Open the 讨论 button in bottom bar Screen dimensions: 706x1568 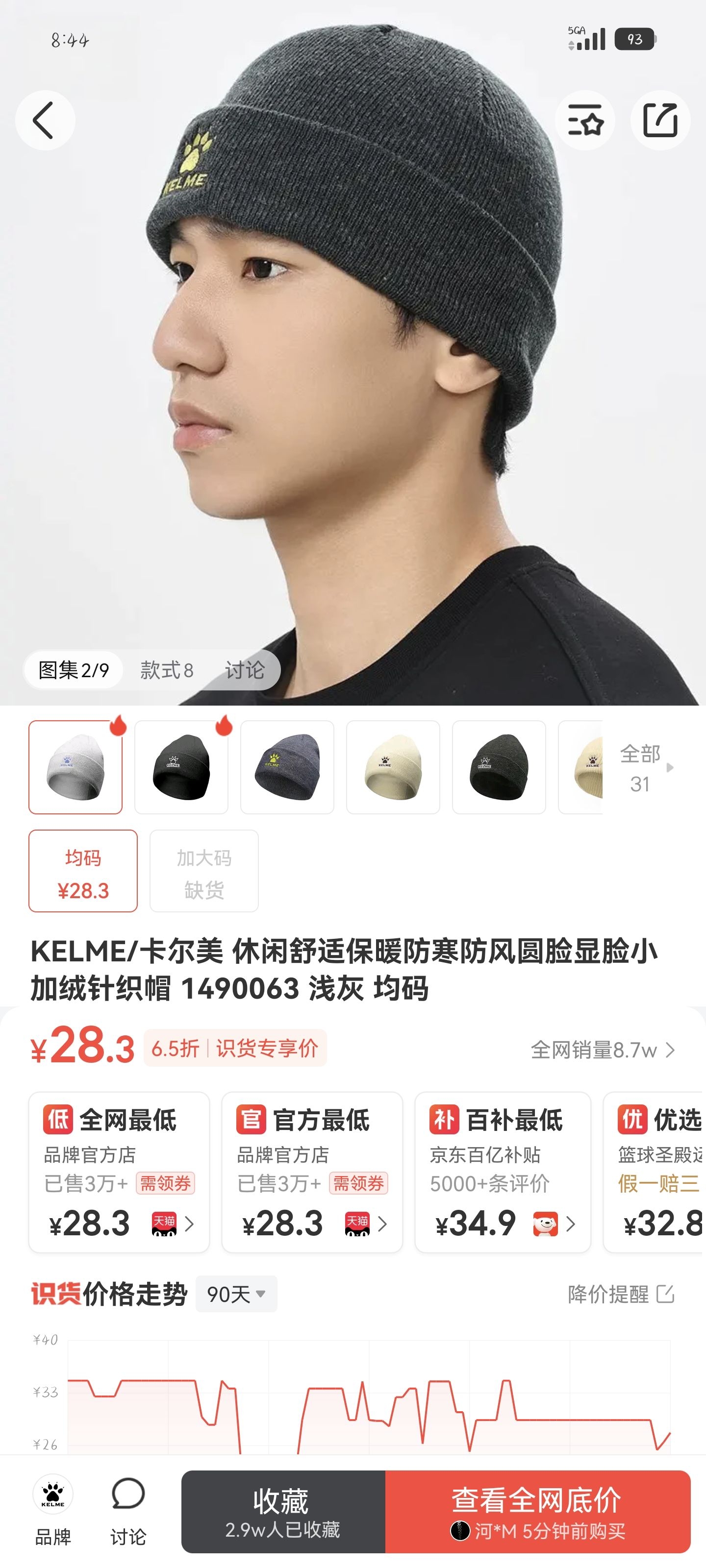click(x=128, y=1510)
